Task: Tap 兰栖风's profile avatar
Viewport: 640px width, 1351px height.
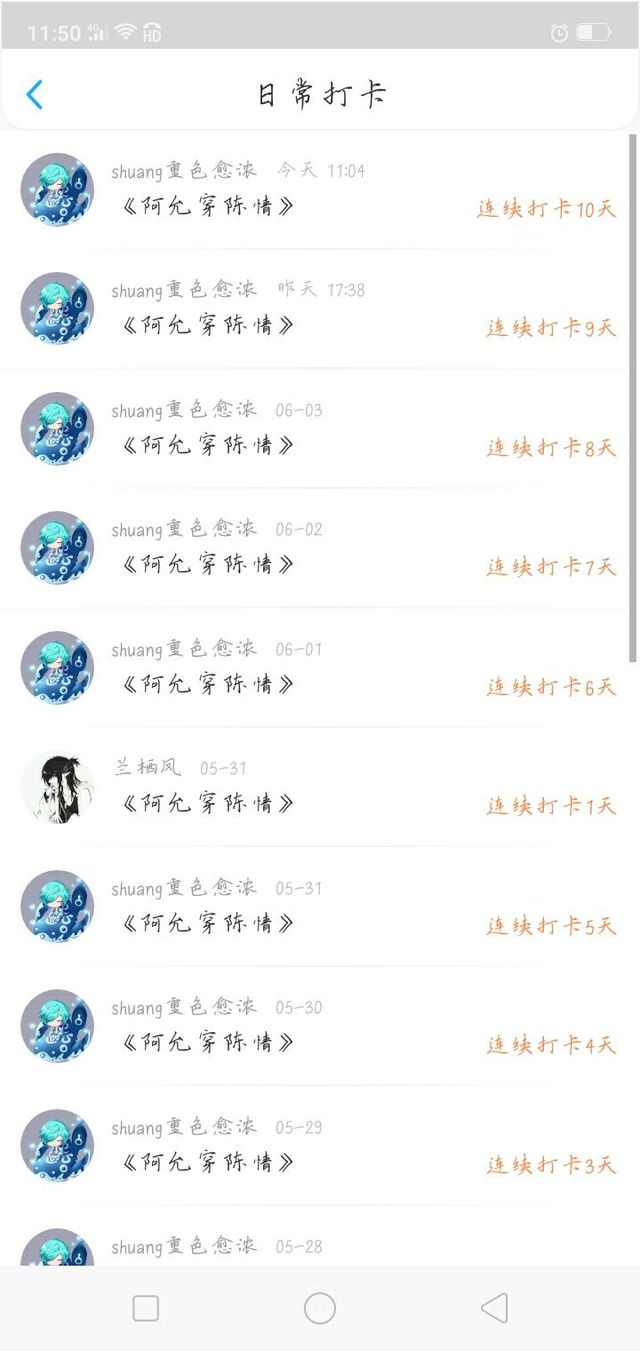Action: [x=57, y=788]
